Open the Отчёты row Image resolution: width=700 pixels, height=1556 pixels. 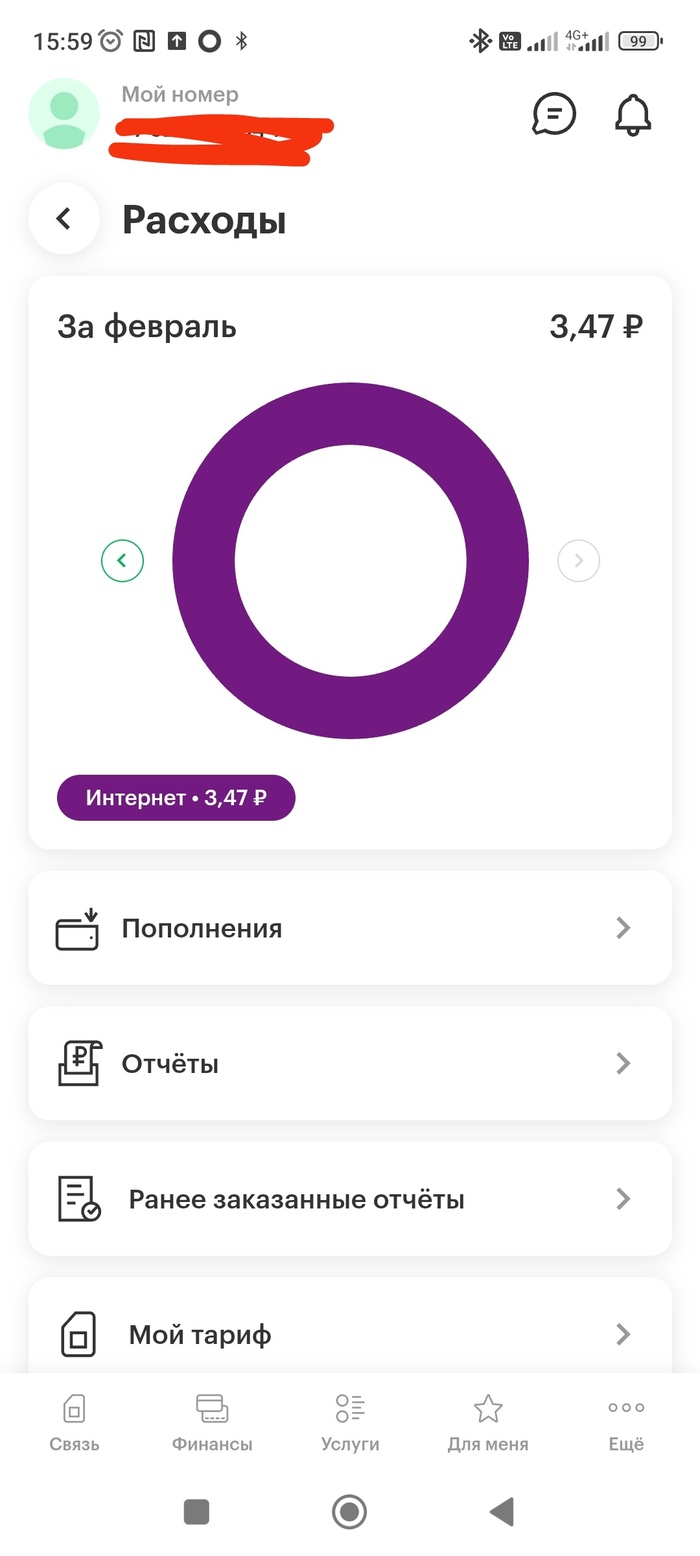coord(350,1063)
